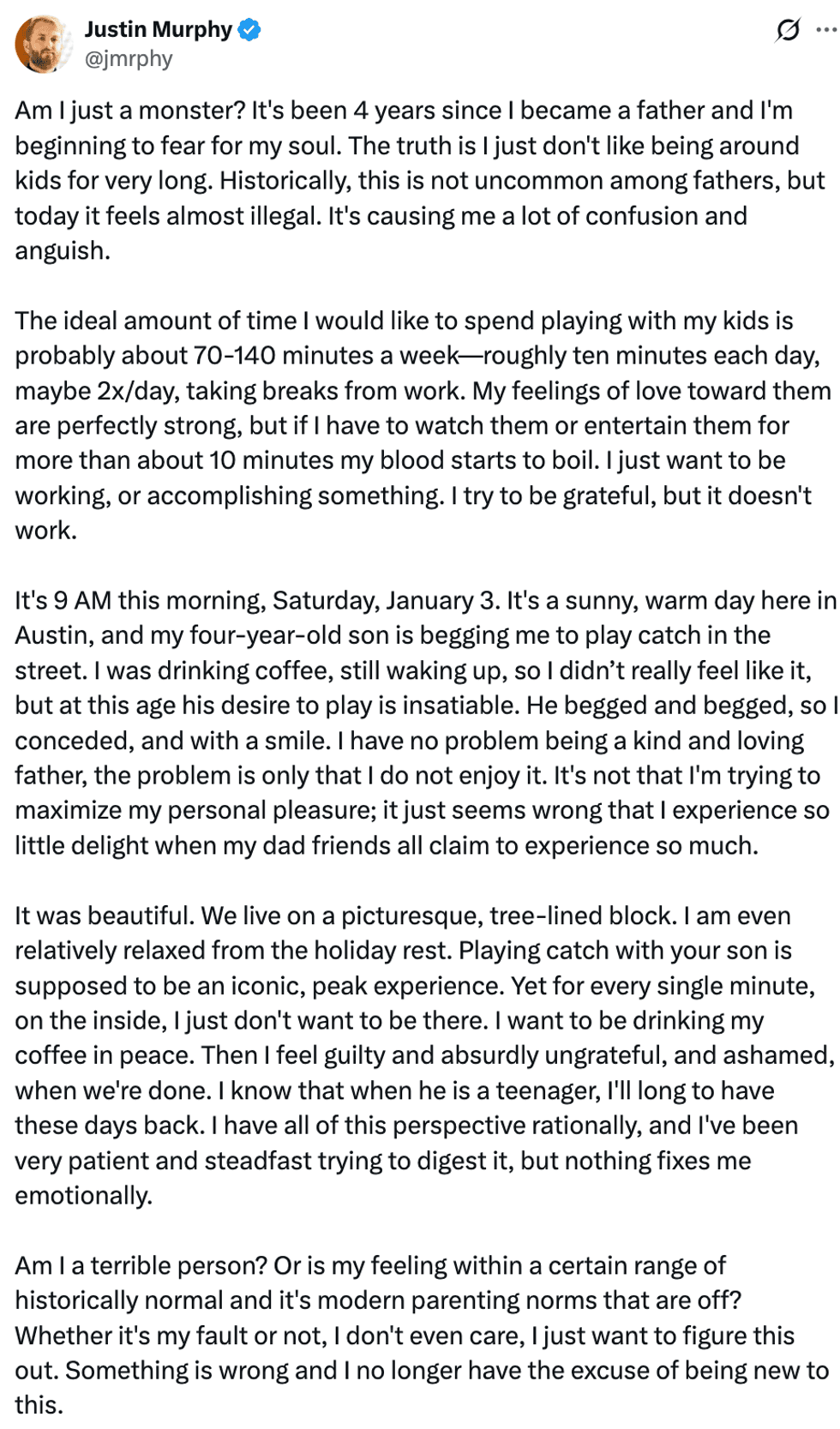Image resolution: width=840 pixels, height=1429 pixels.
Task: Open the post's overflow menu
Action: click(x=825, y=30)
